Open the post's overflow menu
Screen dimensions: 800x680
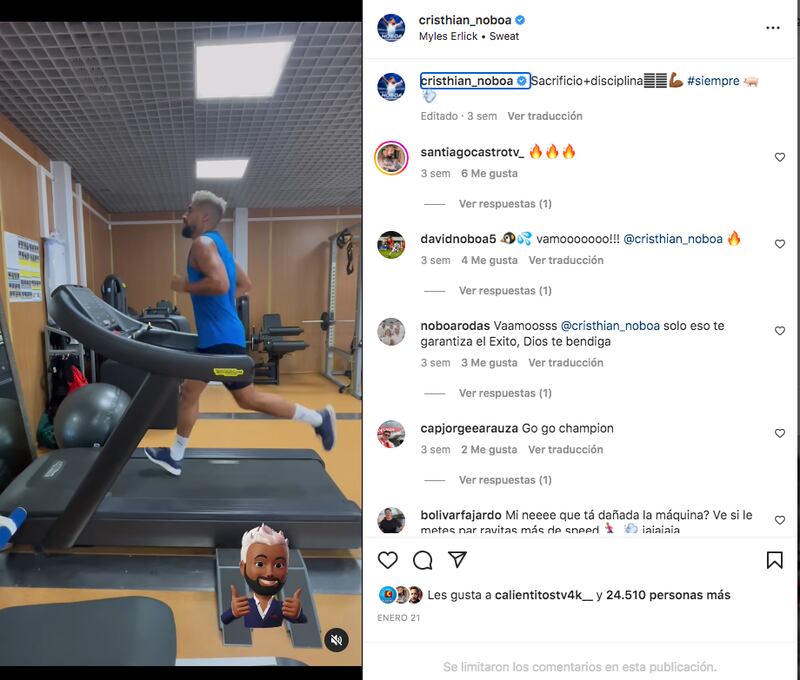(772, 28)
